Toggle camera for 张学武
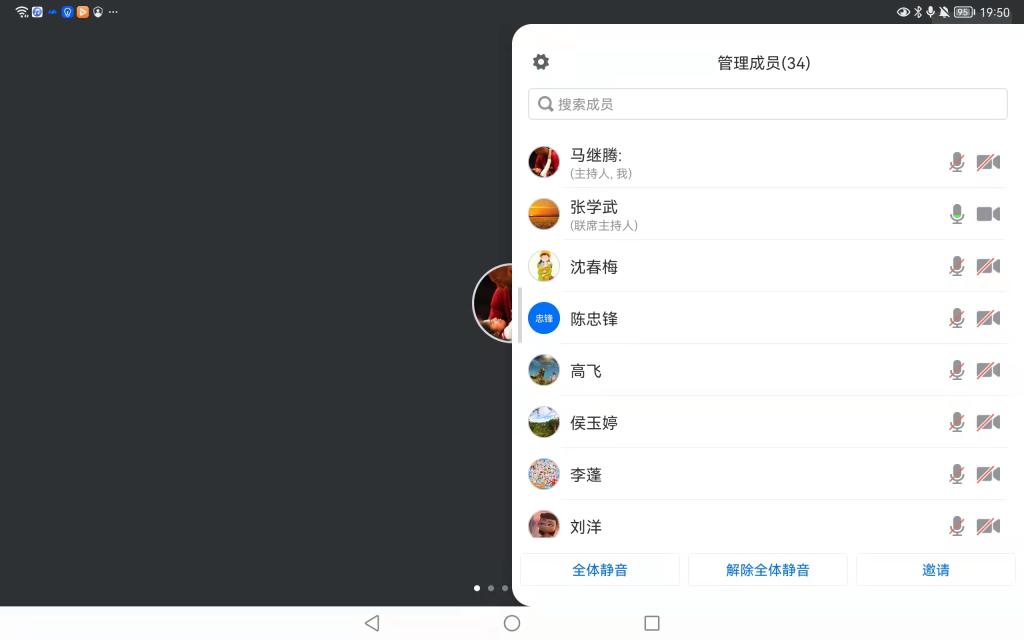 988,214
